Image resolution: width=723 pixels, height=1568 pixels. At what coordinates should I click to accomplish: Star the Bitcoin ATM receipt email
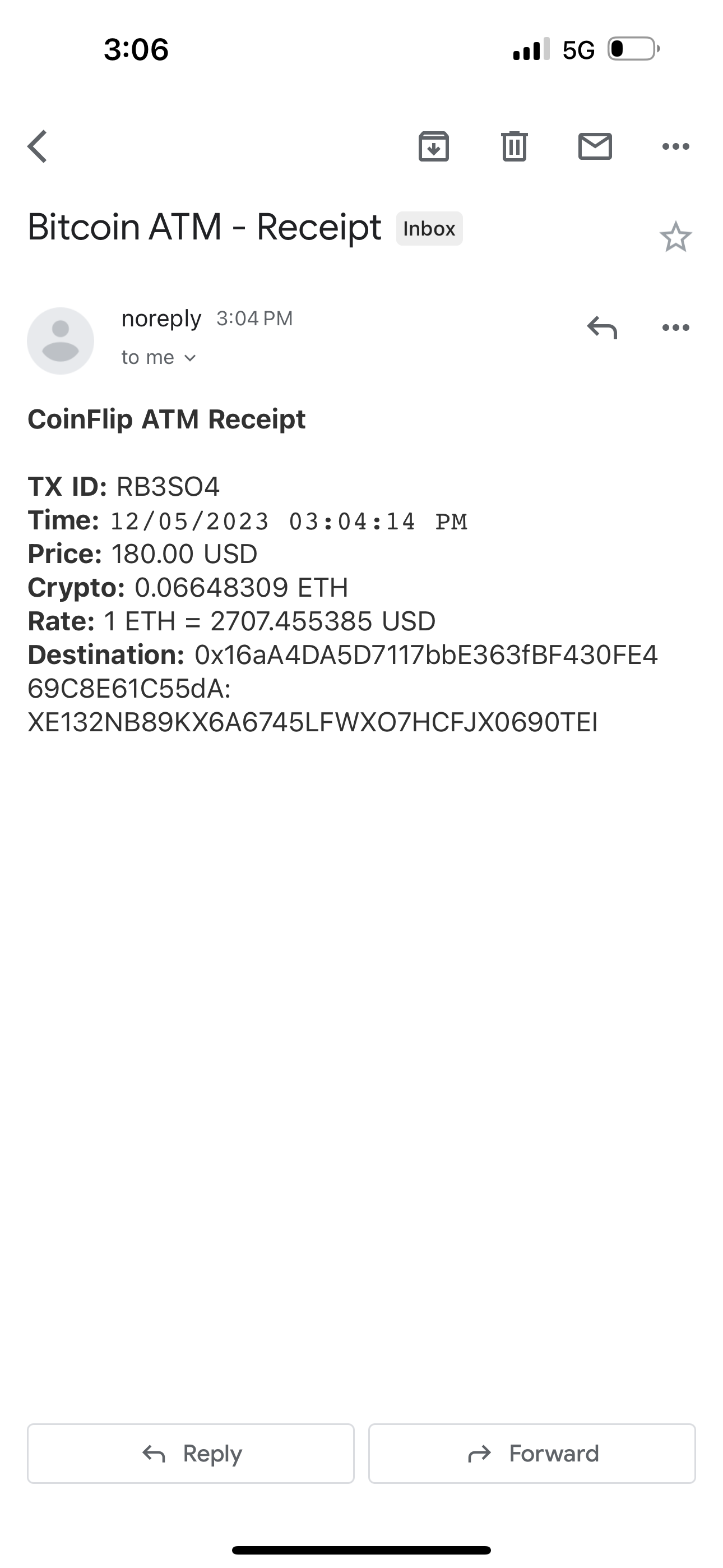[x=675, y=237]
